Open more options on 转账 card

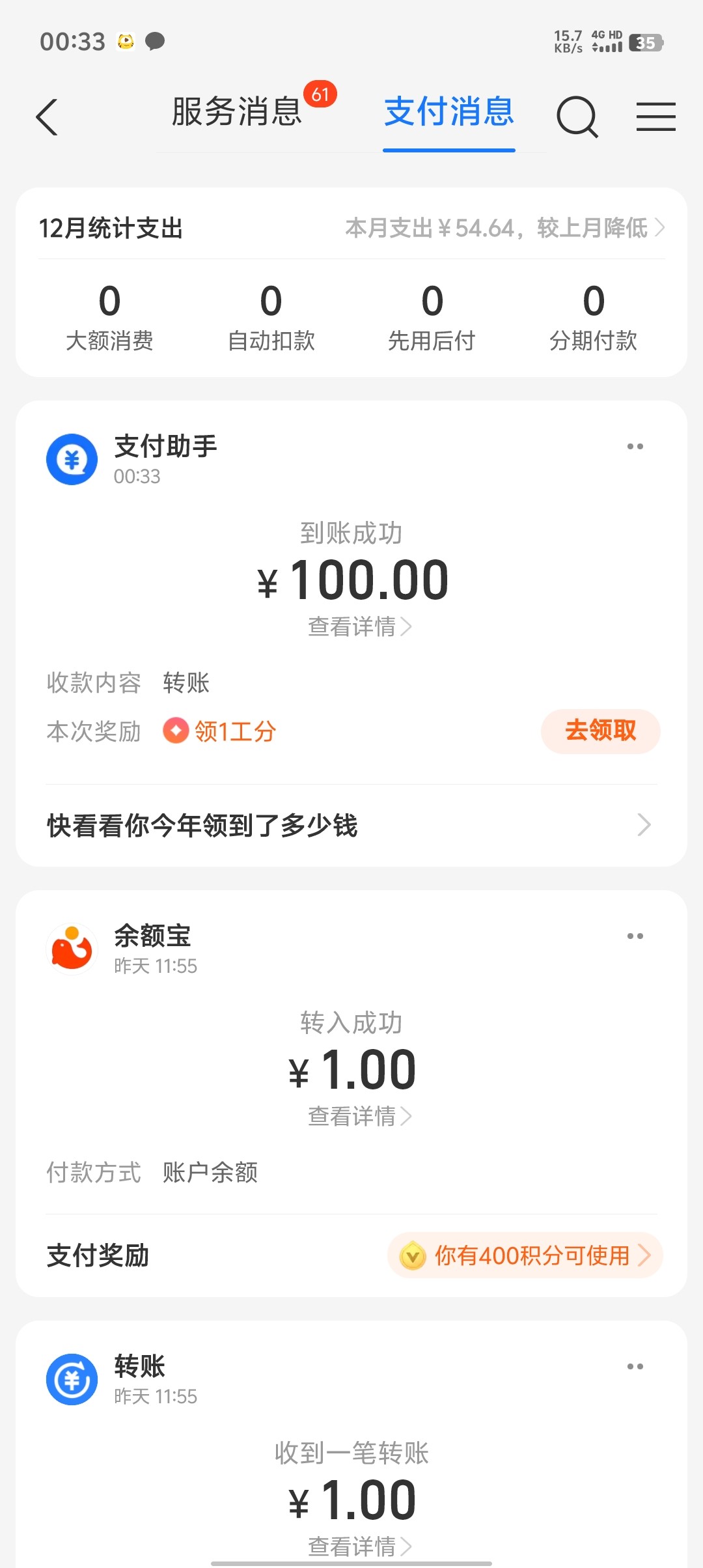635,1367
